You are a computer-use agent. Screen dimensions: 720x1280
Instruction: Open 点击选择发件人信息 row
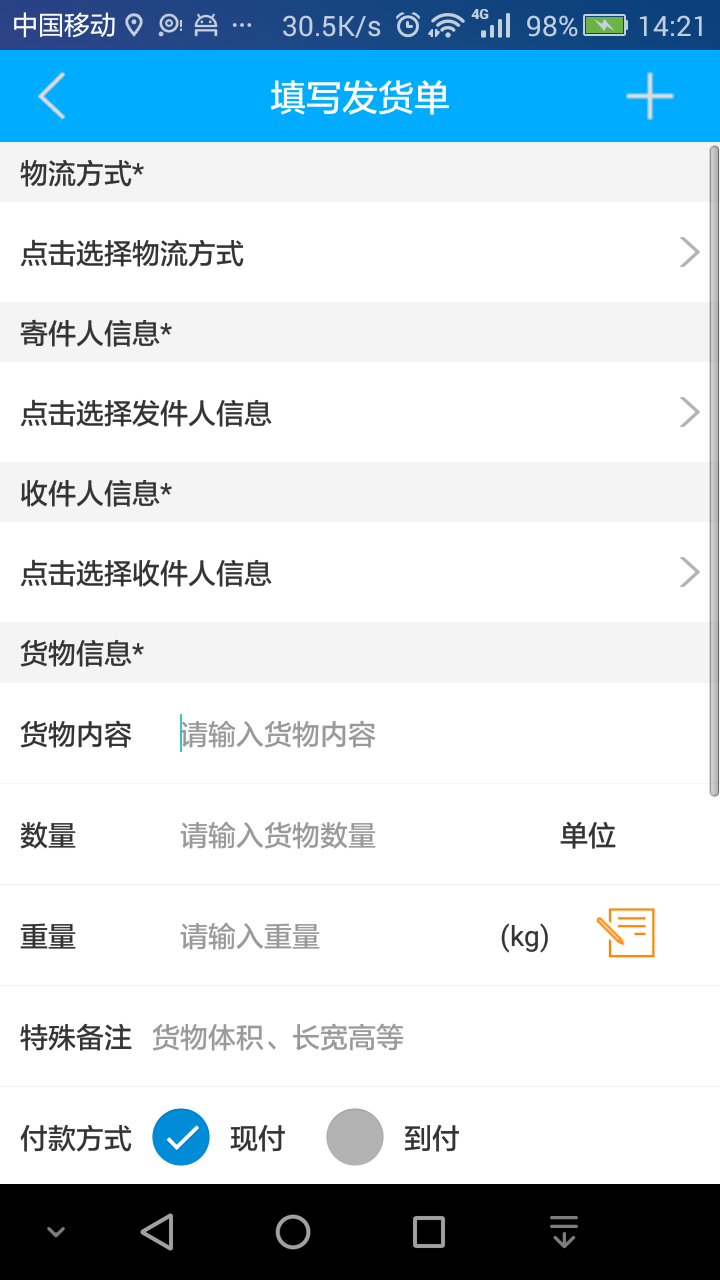(360, 412)
